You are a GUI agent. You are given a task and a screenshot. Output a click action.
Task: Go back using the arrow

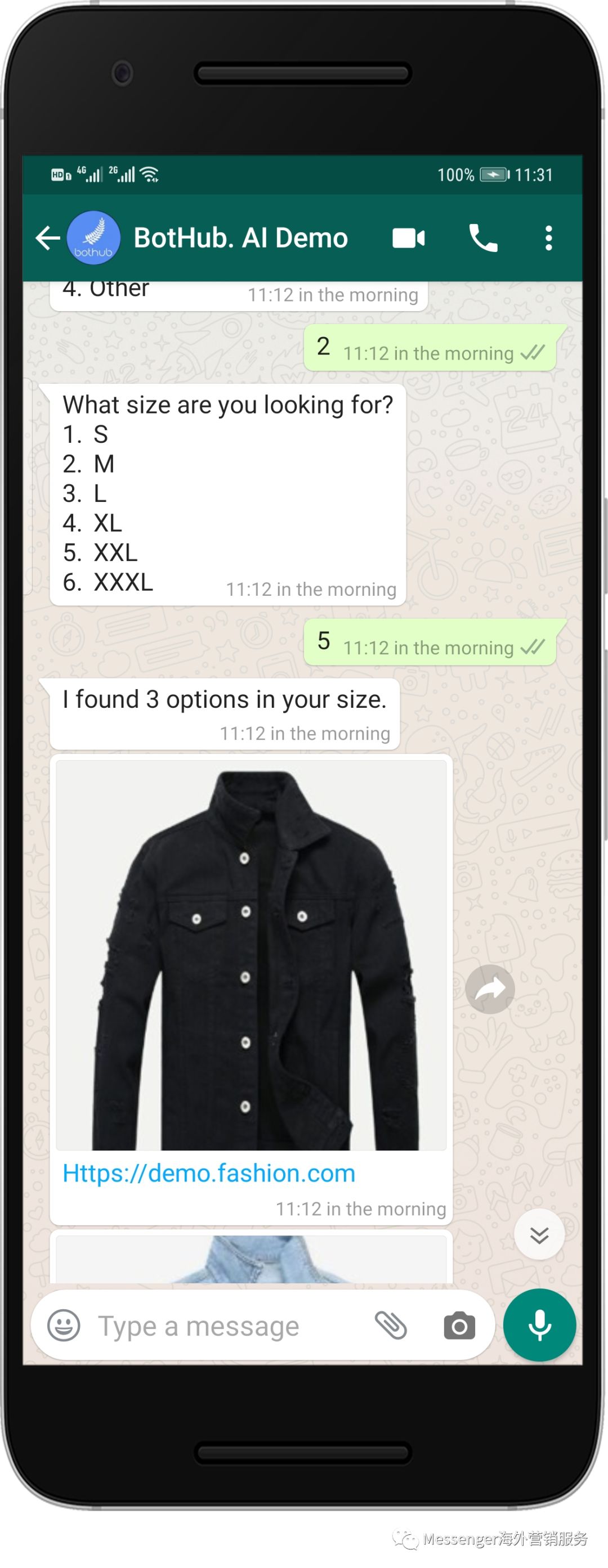coord(47,238)
